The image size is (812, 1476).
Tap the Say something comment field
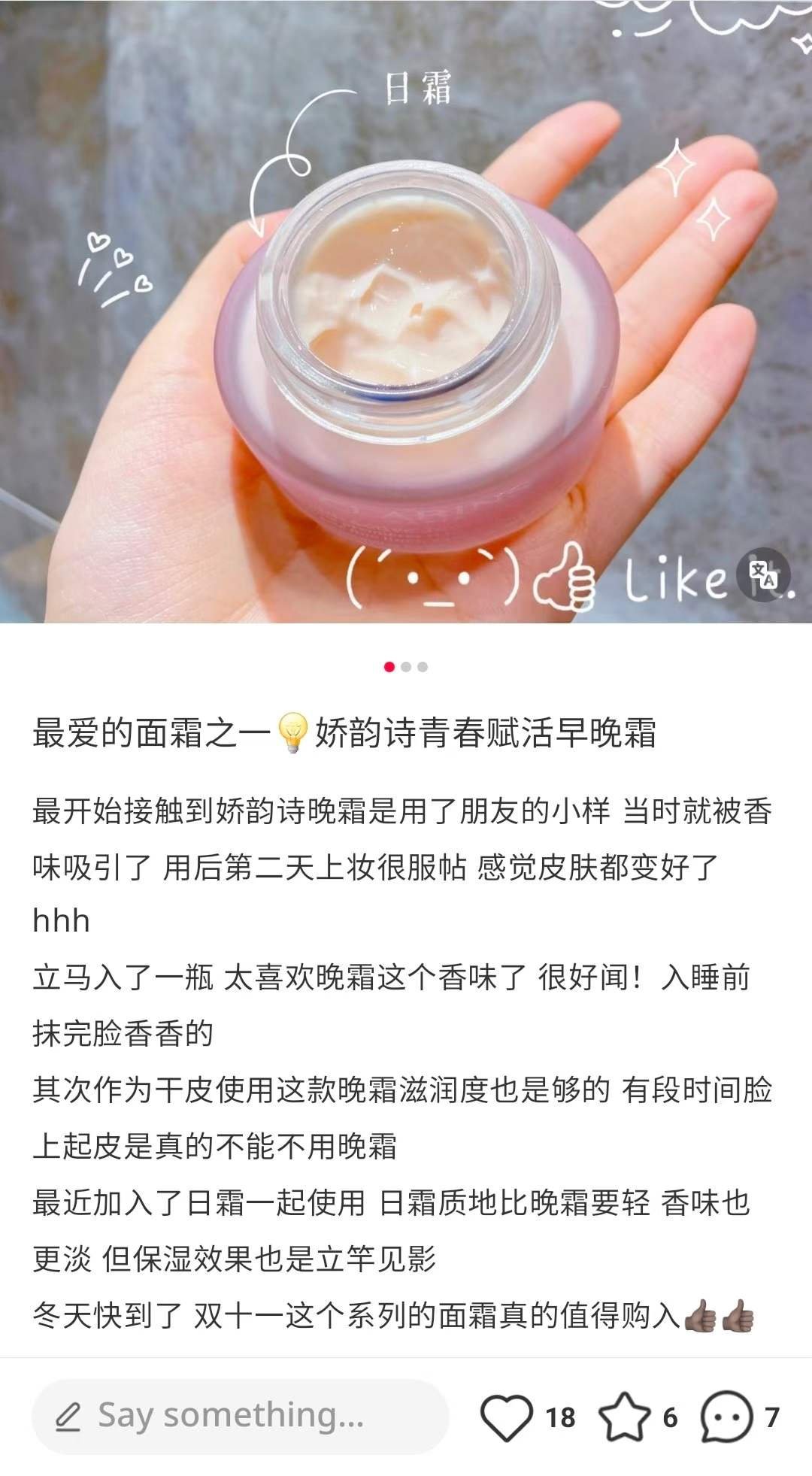[x=239, y=1416]
